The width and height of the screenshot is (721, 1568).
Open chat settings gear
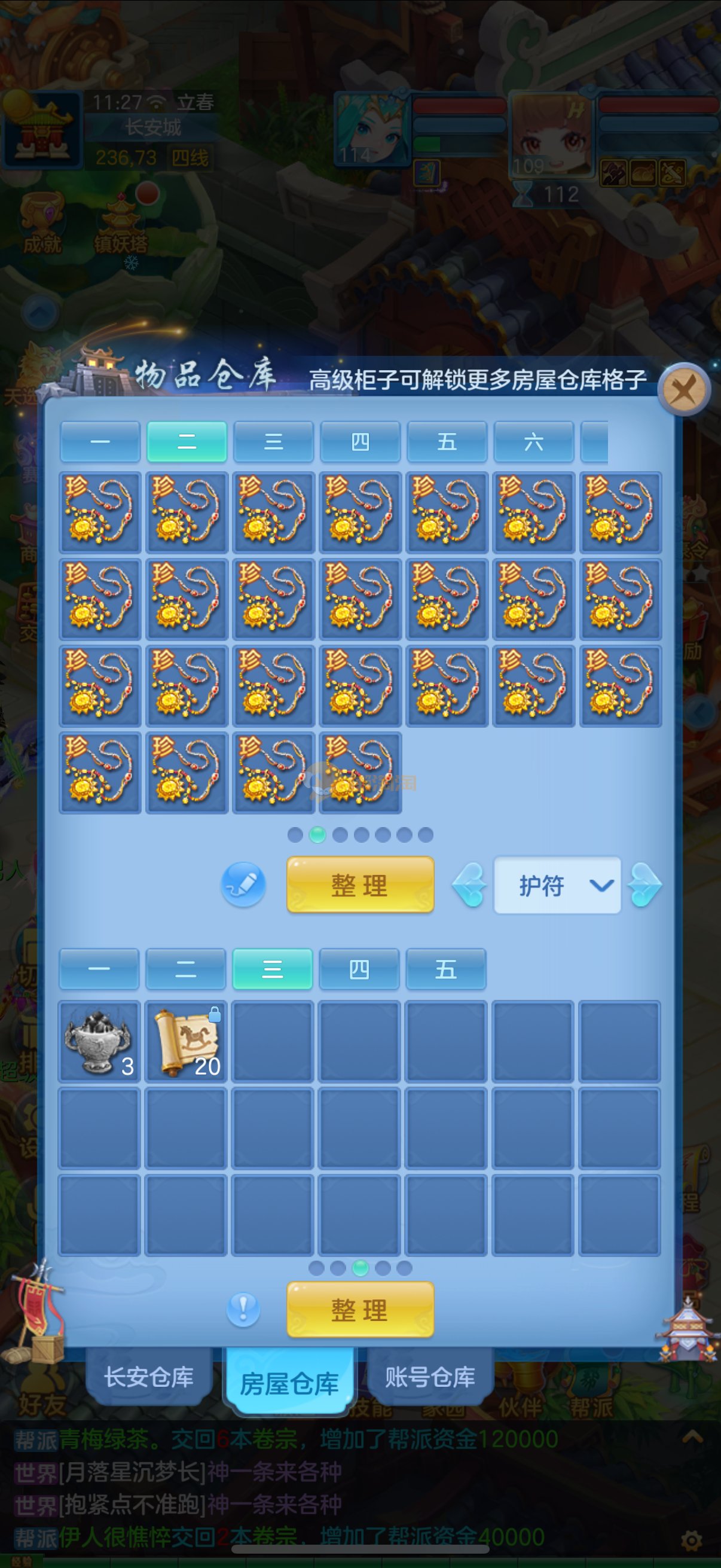(x=692, y=1540)
